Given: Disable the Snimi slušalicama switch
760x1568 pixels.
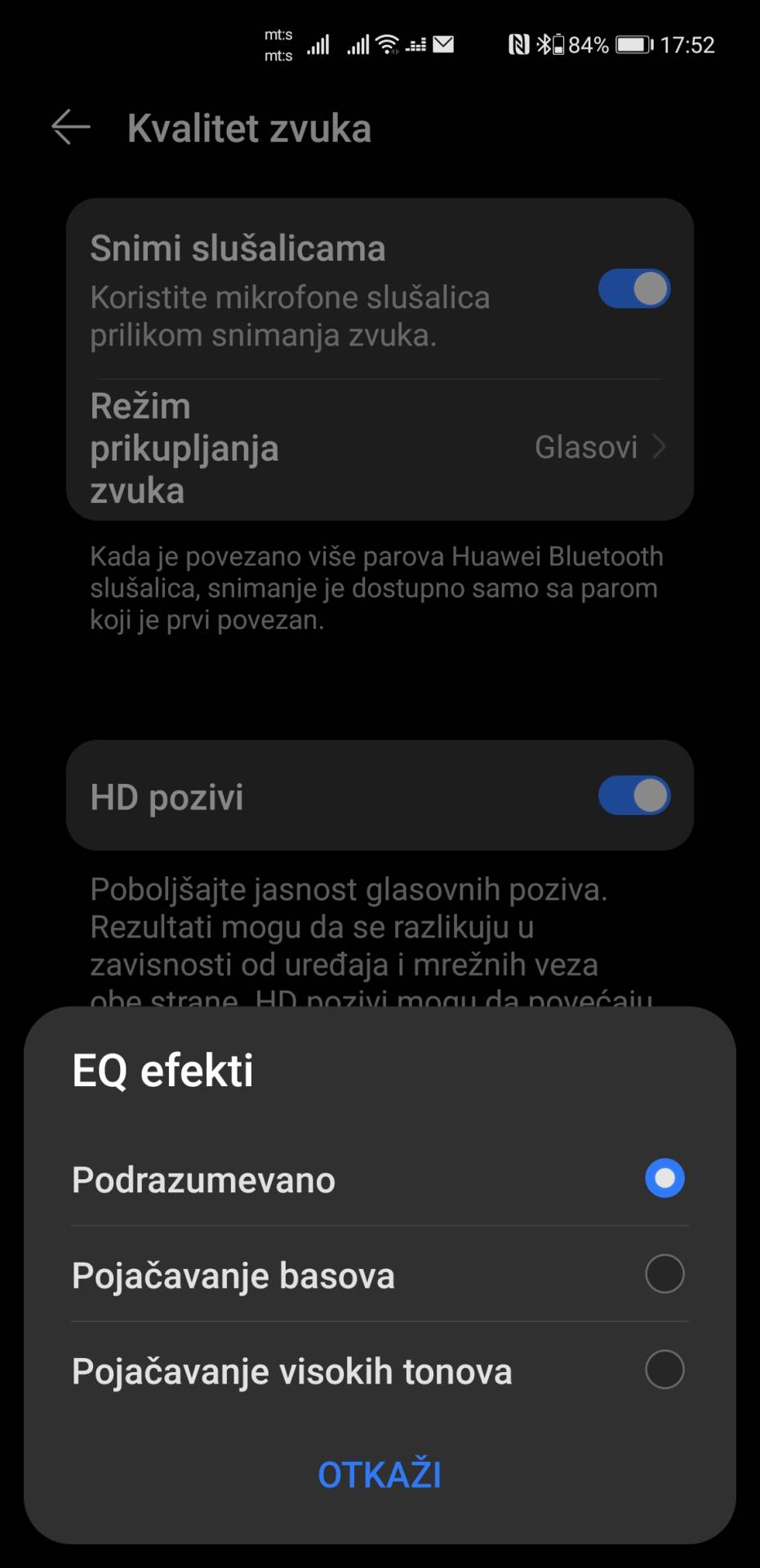Looking at the screenshot, I should (633, 288).
